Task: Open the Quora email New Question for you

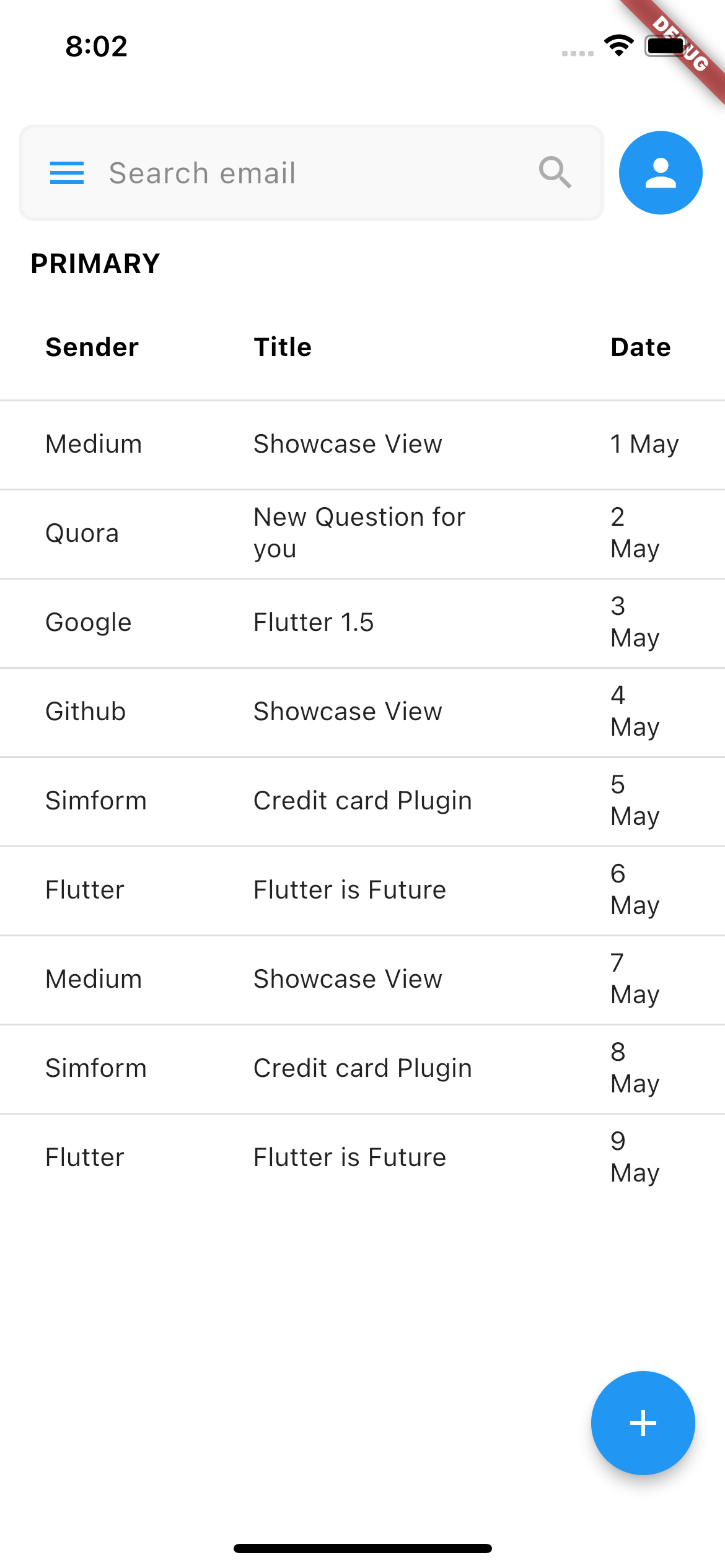Action: (359, 533)
